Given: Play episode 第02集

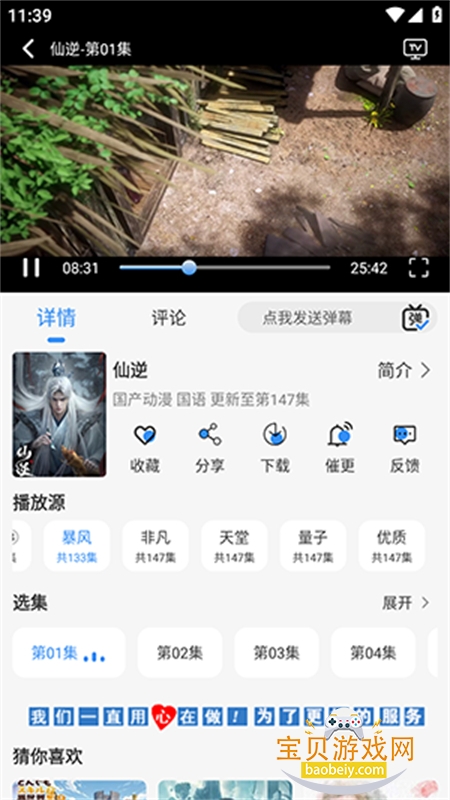Looking at the screenshot, I should [180, 653].
